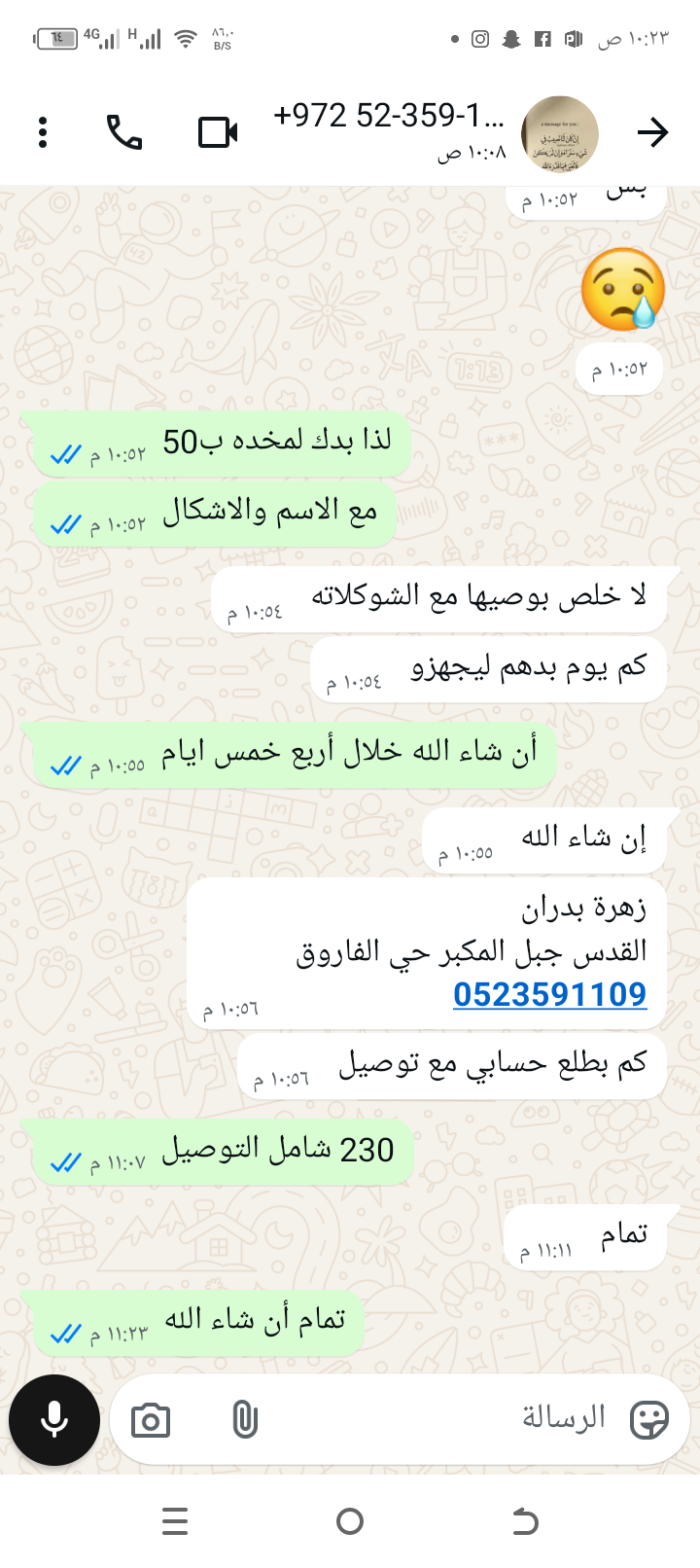Image resolution: width=700 pixels, height=1568 pixels.
Task: Open the three-dot overflow menu
Action: pyautogui.click(x=43, y=132)
